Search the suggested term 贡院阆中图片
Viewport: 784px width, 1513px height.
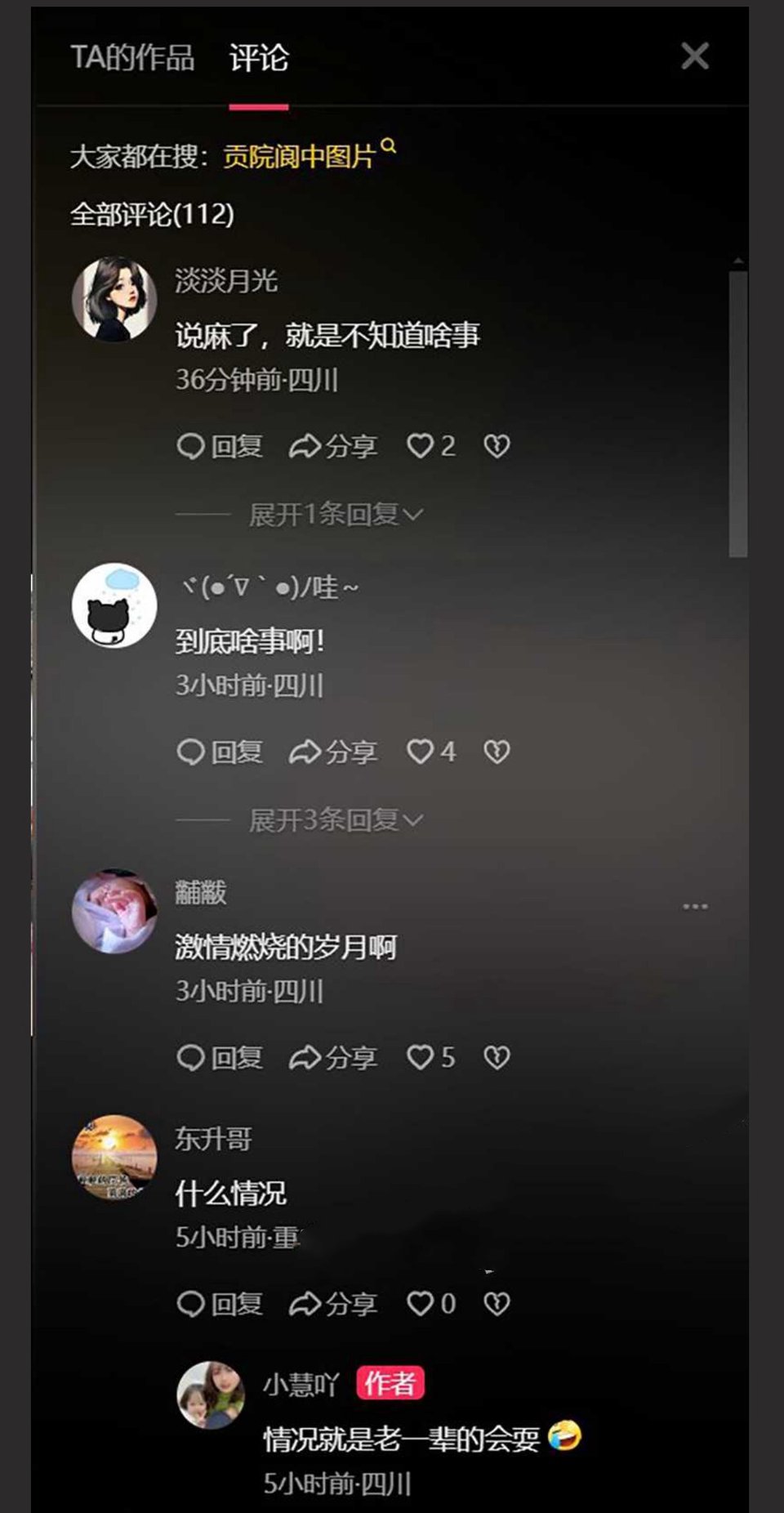pyautogui.click(x=300, y=155)
